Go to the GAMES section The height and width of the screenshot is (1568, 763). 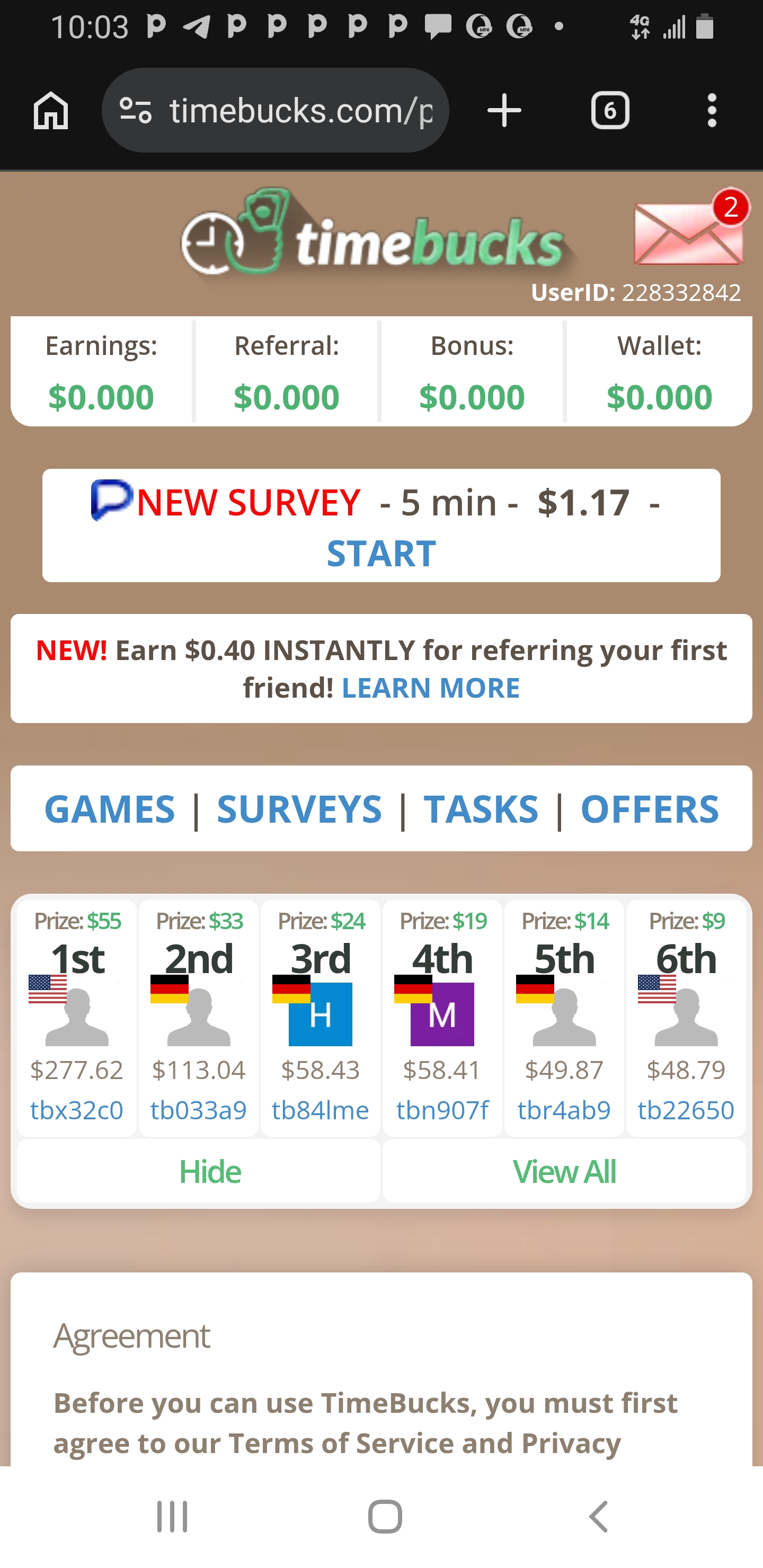110,808
